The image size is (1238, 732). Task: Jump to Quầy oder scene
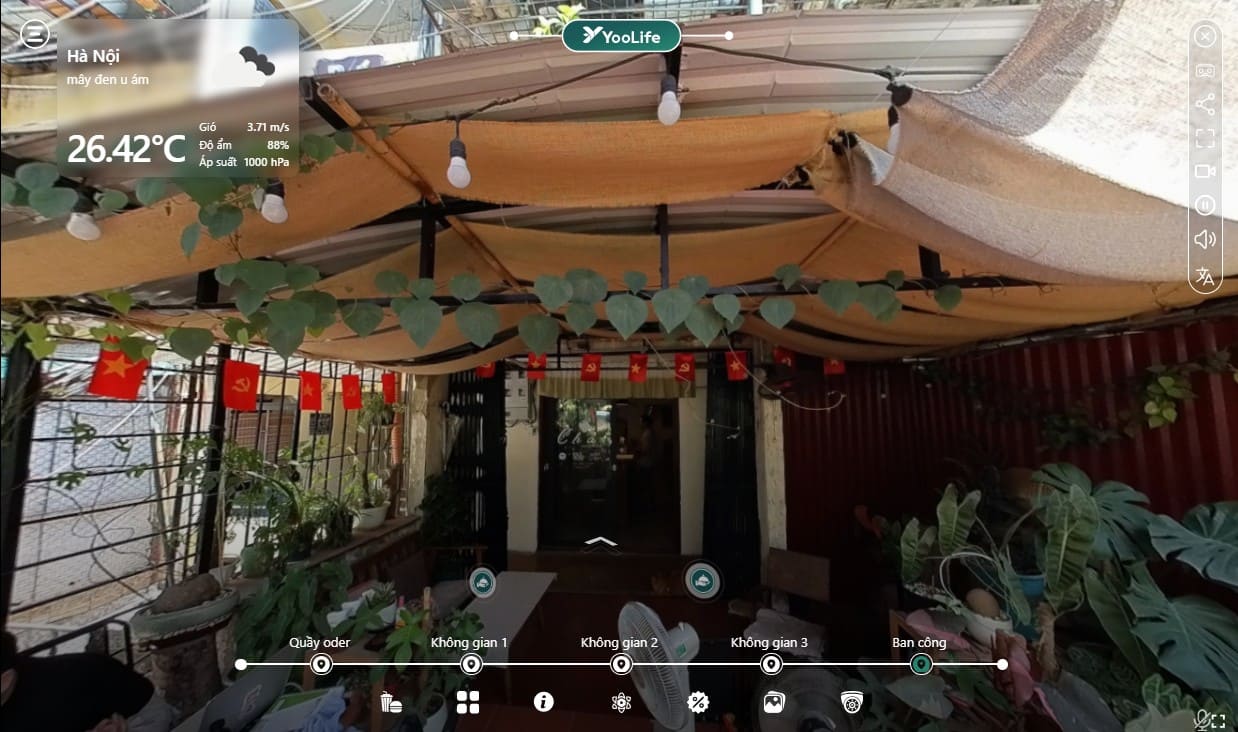point(321,664)
